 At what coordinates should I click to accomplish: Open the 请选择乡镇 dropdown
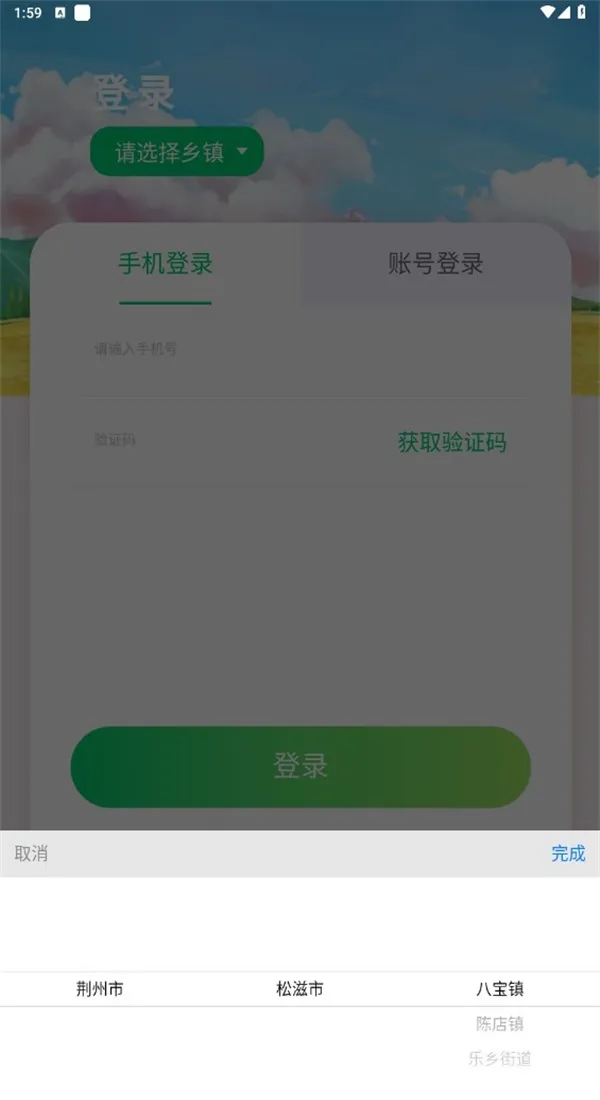[x=177, y=153]
